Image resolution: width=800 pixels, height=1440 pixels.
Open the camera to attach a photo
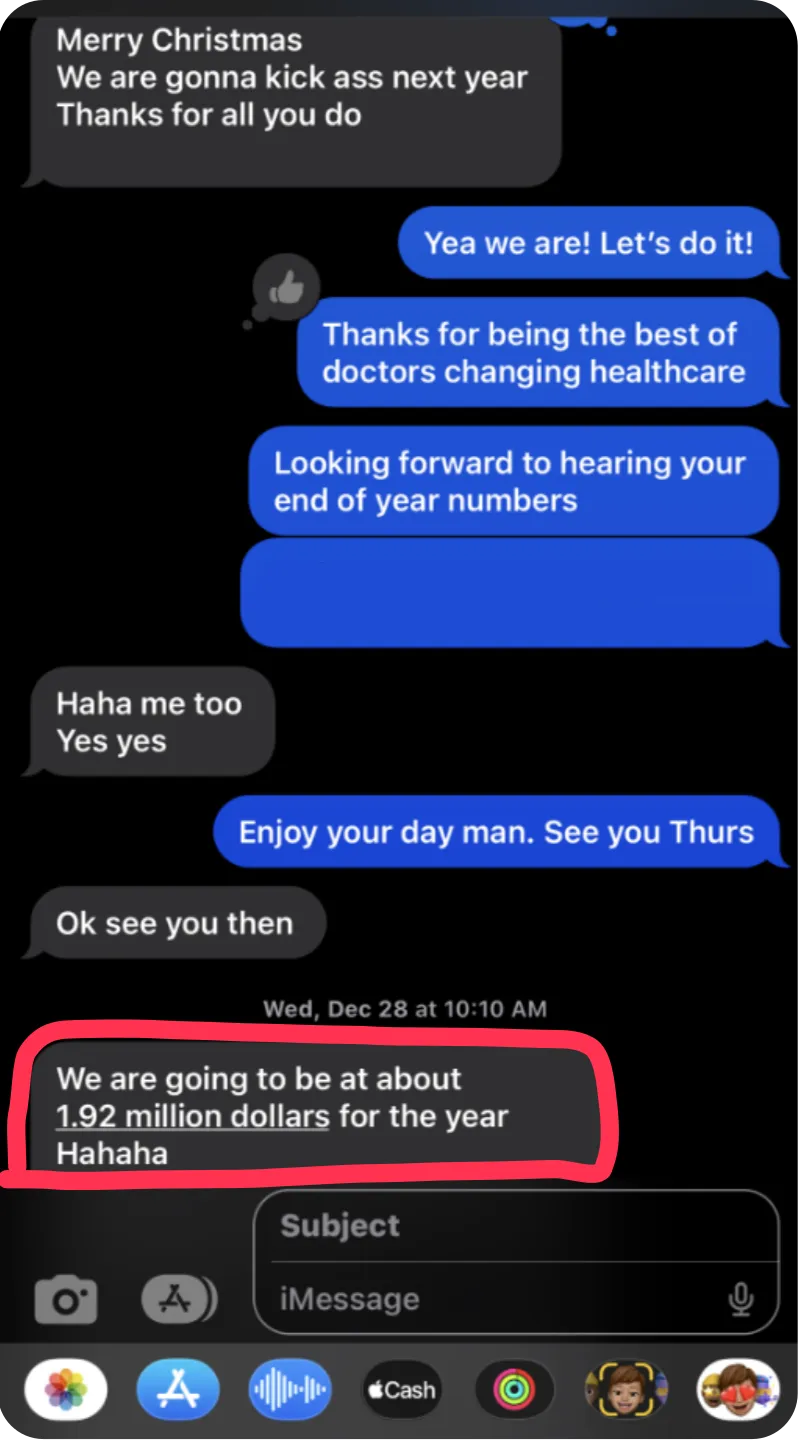[x=66, y=1299]
